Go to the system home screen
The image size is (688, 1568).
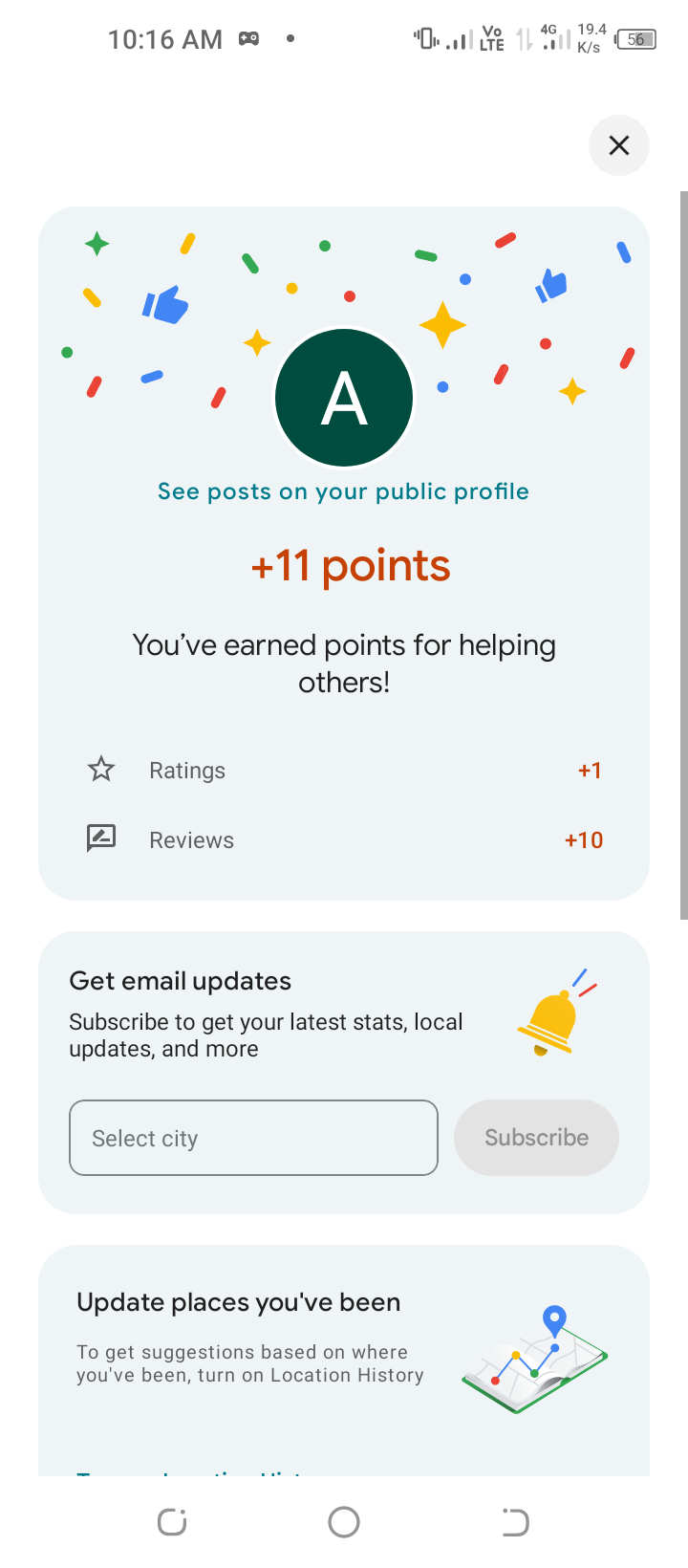point(344,1522)
